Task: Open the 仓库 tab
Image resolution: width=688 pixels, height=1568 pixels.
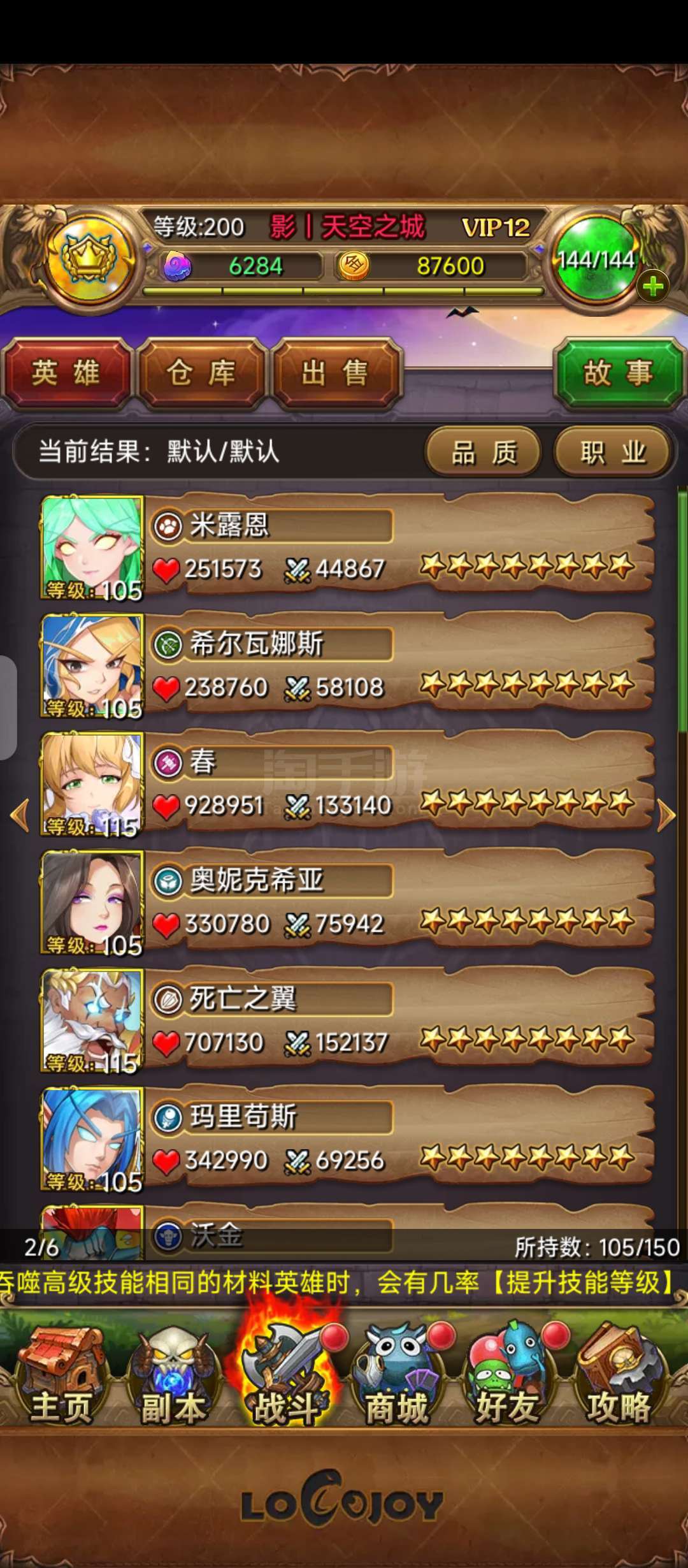Action: 201,374
